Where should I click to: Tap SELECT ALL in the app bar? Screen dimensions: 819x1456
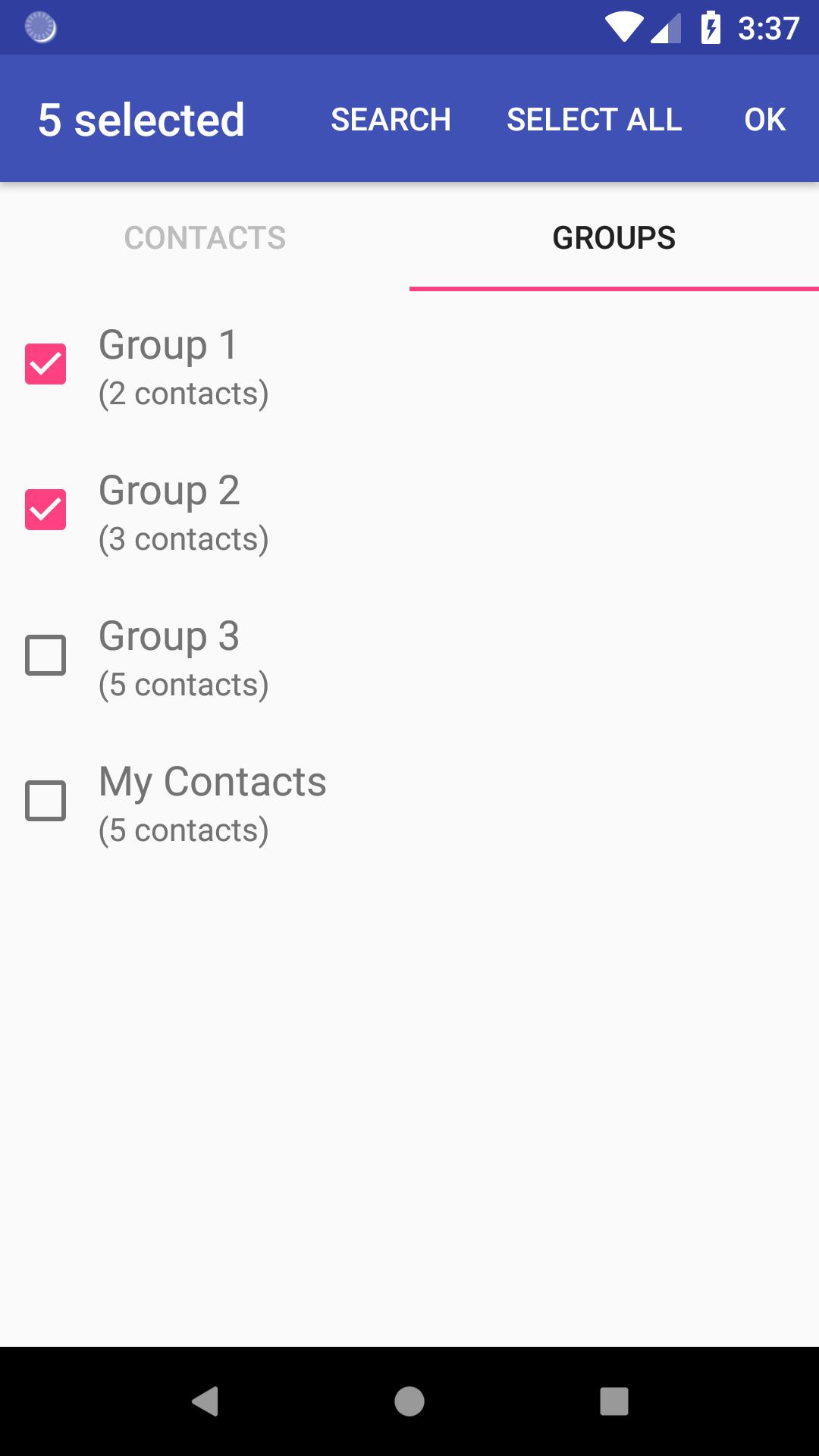click(594, 120)
